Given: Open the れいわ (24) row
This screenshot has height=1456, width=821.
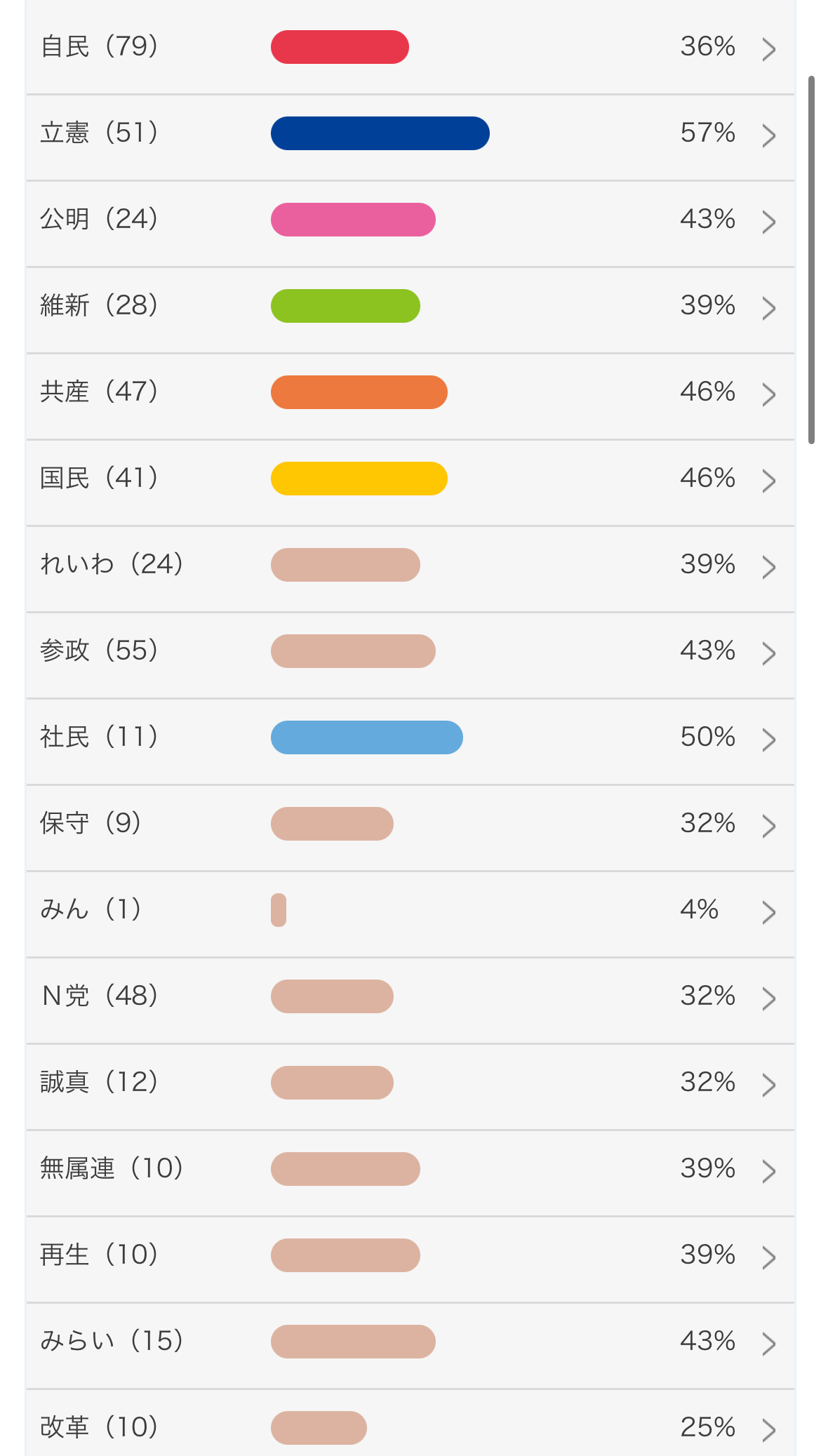Looking at the screenshot, I should pyautogui.click(x=410, y=565).
